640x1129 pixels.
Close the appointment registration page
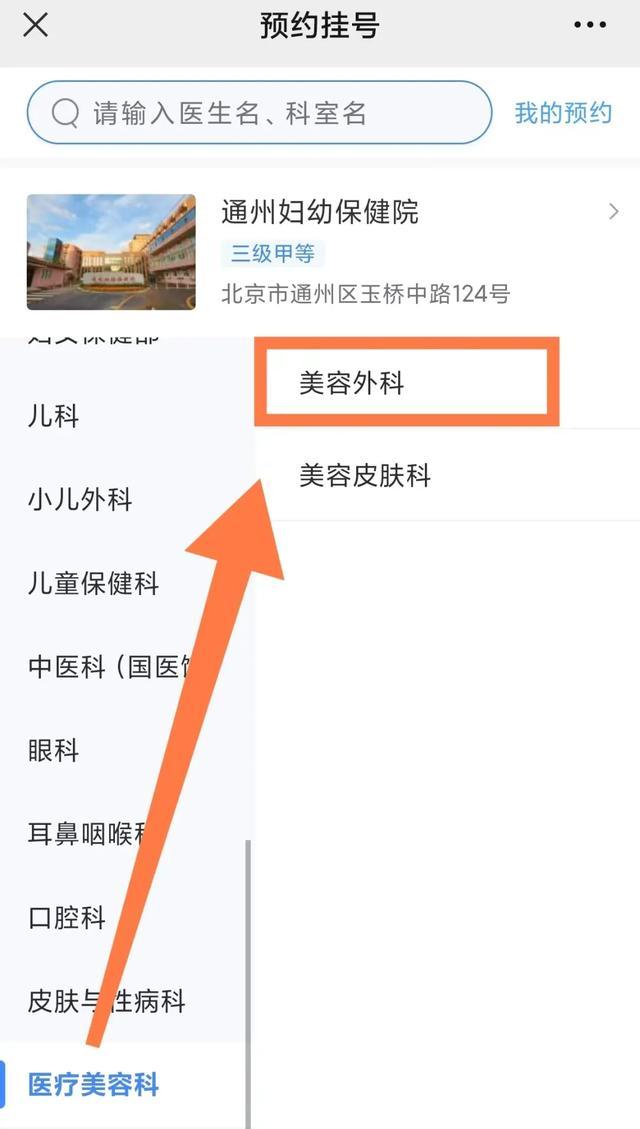point(35,26)
